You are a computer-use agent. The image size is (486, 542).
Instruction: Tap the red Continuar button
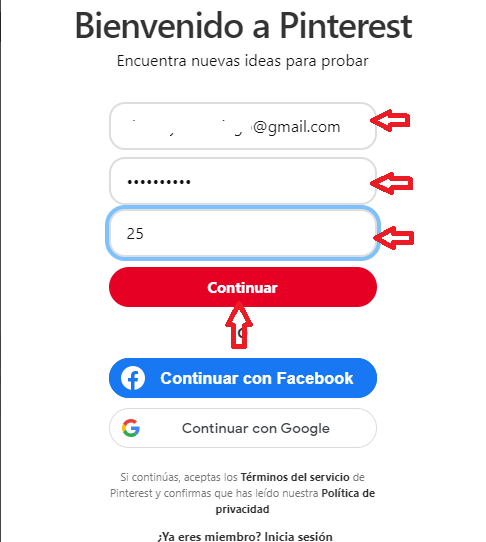(243, 287)
